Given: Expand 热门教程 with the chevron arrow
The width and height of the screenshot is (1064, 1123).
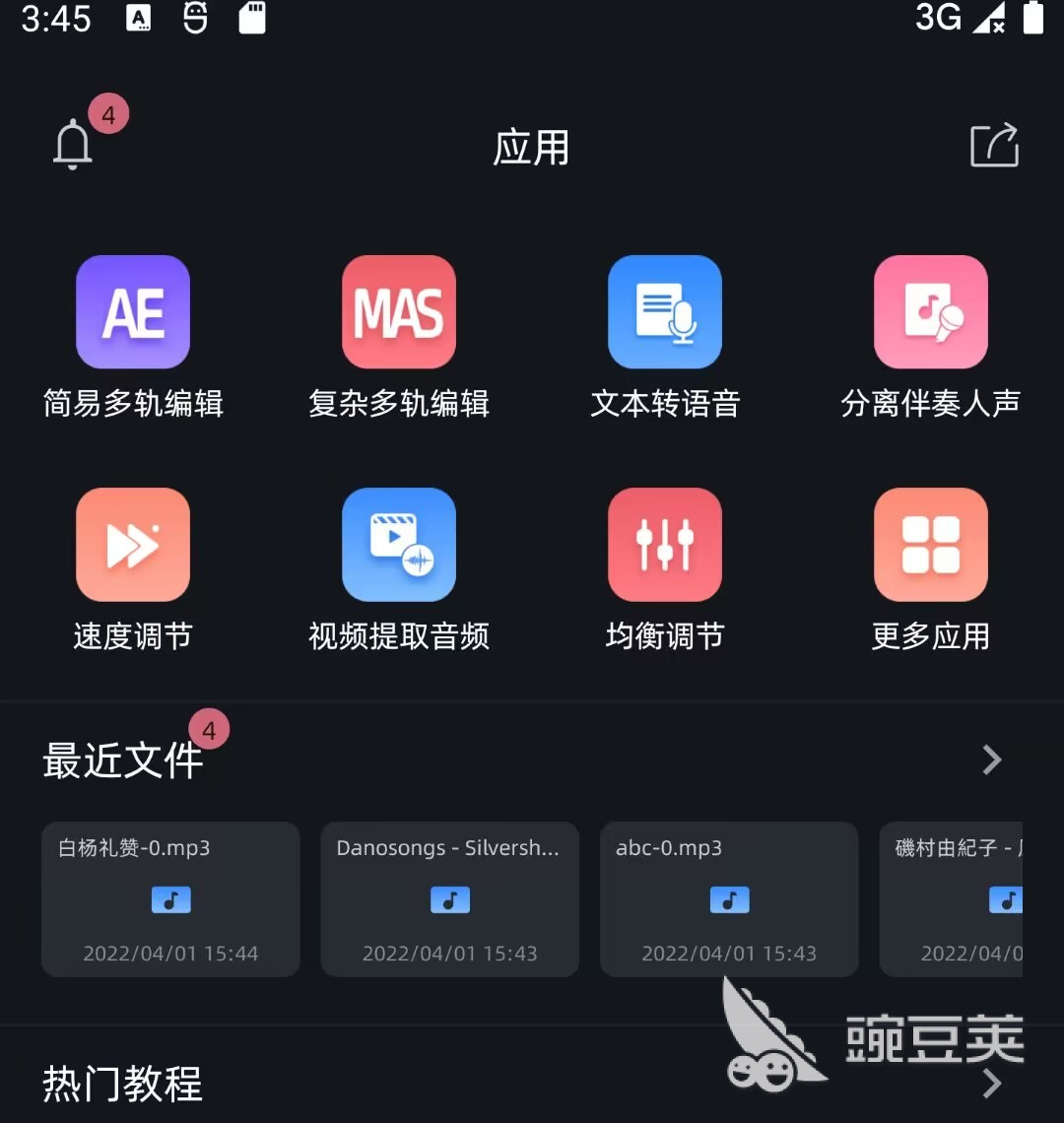Looking at the screenshot, I should 992,1084.
